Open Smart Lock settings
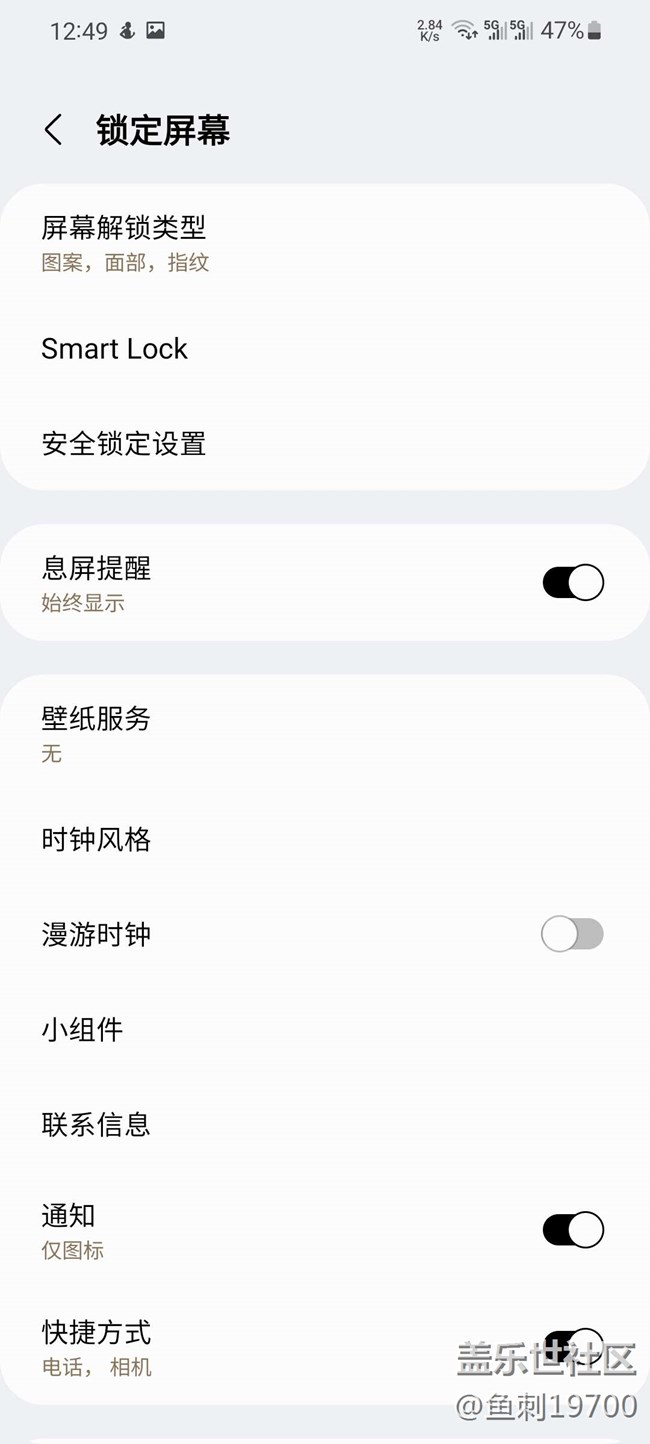 [x=115, y=348]
